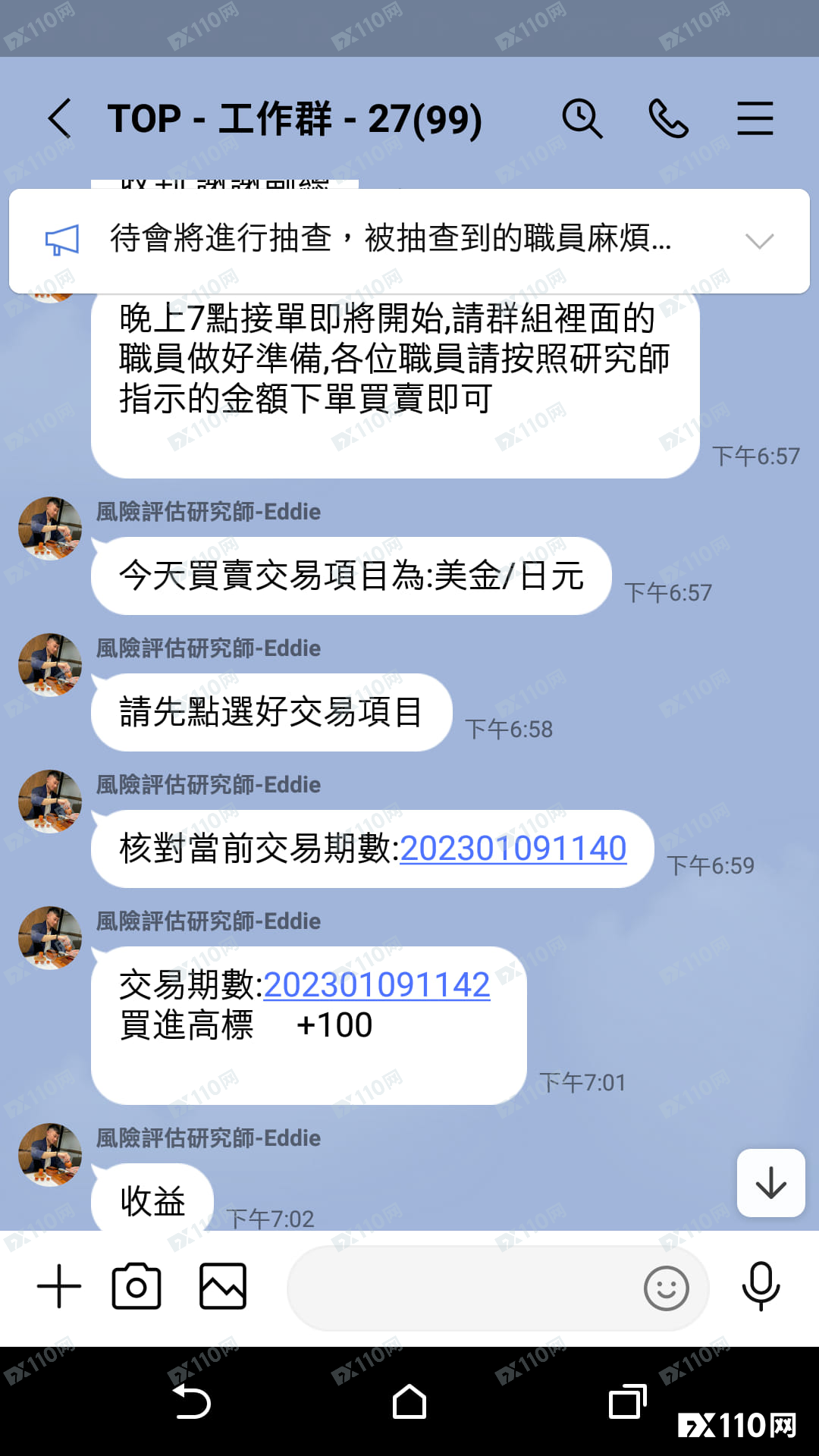Open the emoji sticker picker
The width and height of the screenshot is (819, 1456).
coord(667,1288)
